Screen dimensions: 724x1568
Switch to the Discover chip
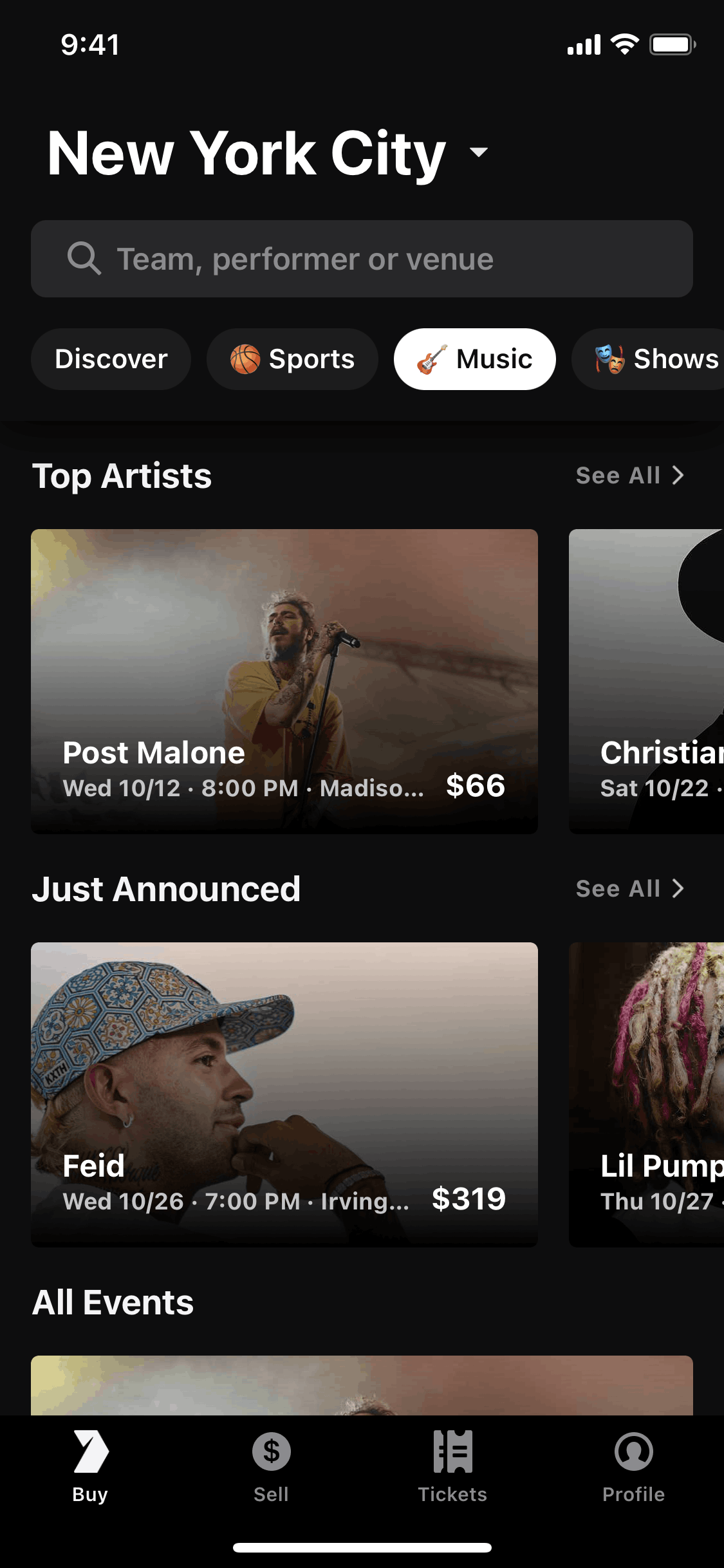tap(111, 359)
